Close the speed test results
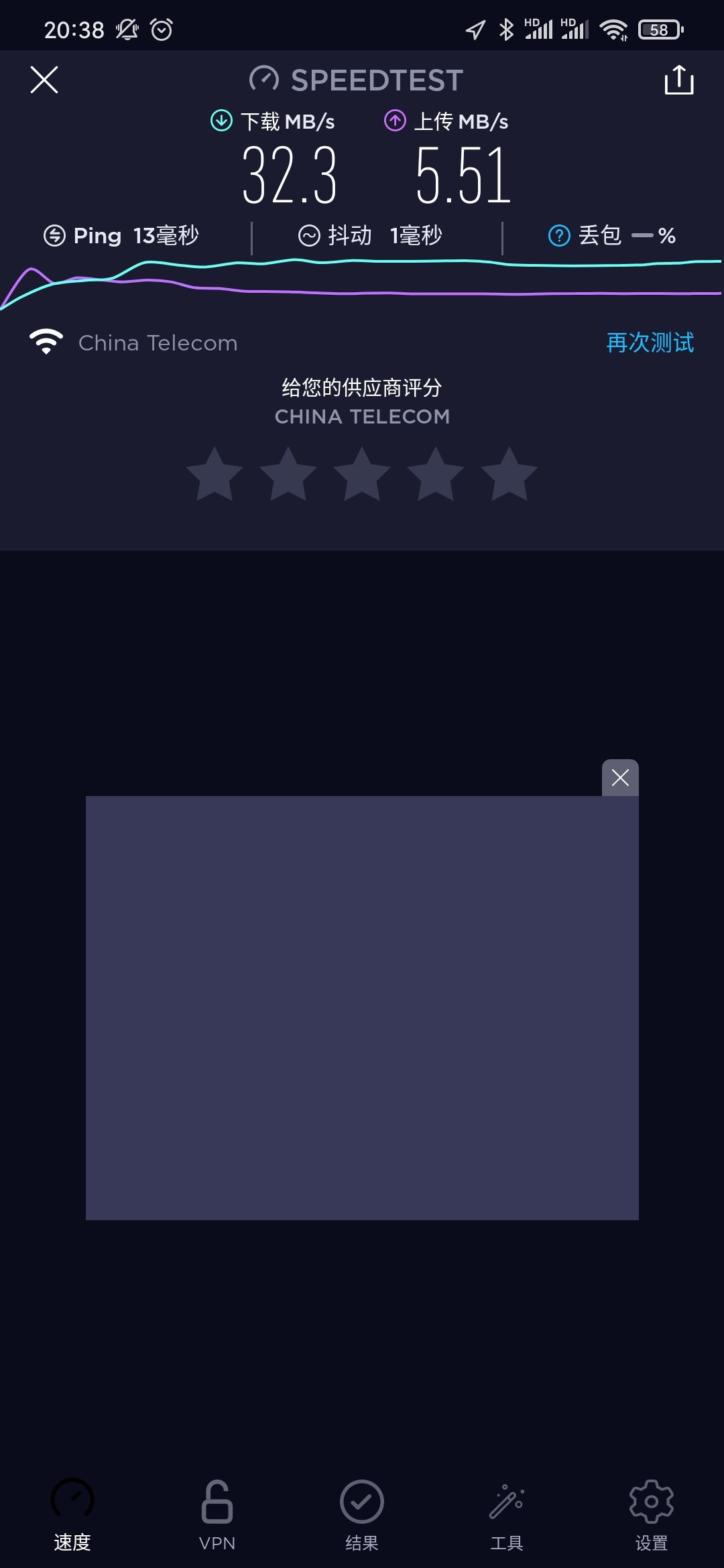Screen dimensions: 724x1568 (x=44, y=80)
